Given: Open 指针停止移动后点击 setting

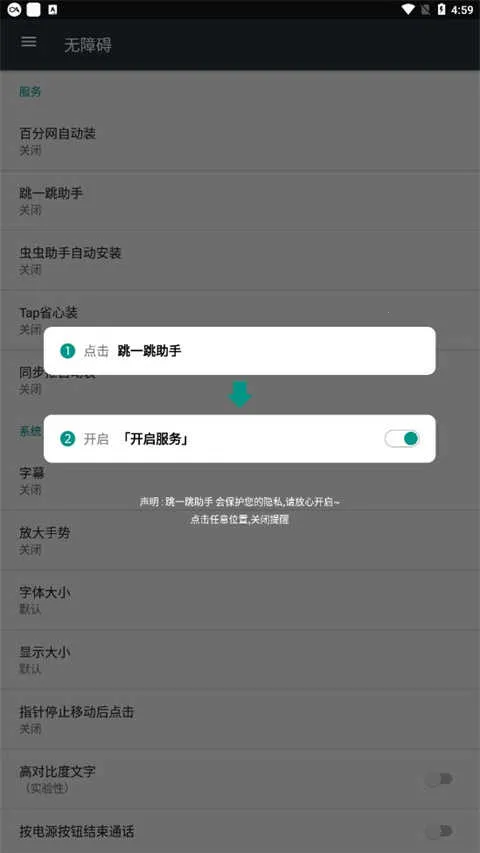Looking at the screenshot, I should 240,719.
